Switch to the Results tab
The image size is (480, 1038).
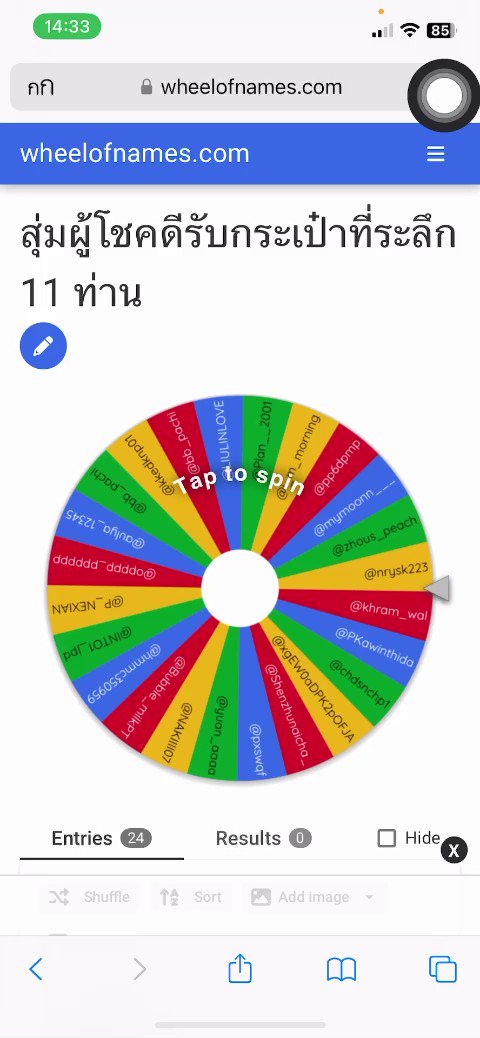coord(264,838)
